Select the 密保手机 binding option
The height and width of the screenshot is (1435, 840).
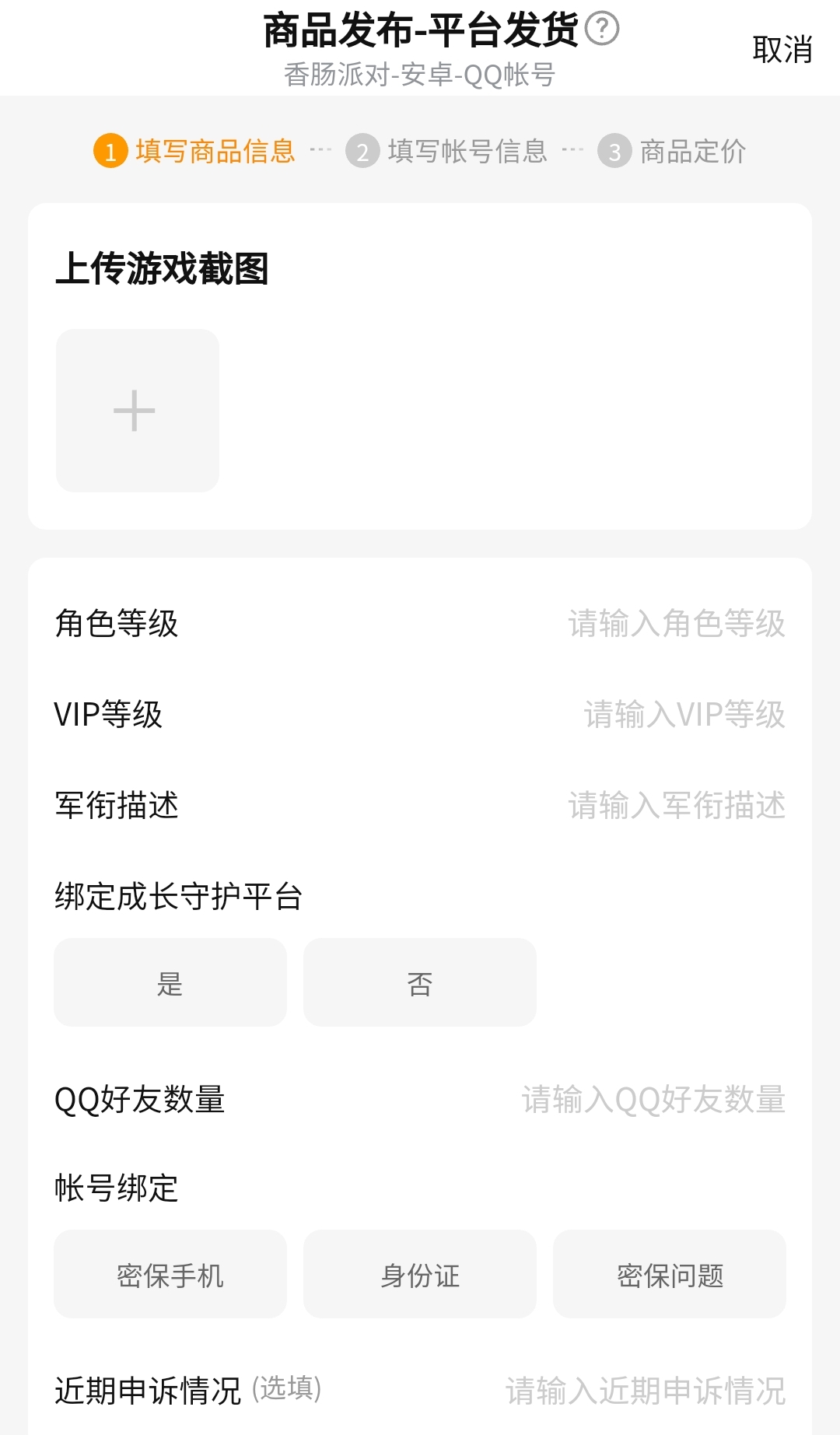pos(170,1275)
